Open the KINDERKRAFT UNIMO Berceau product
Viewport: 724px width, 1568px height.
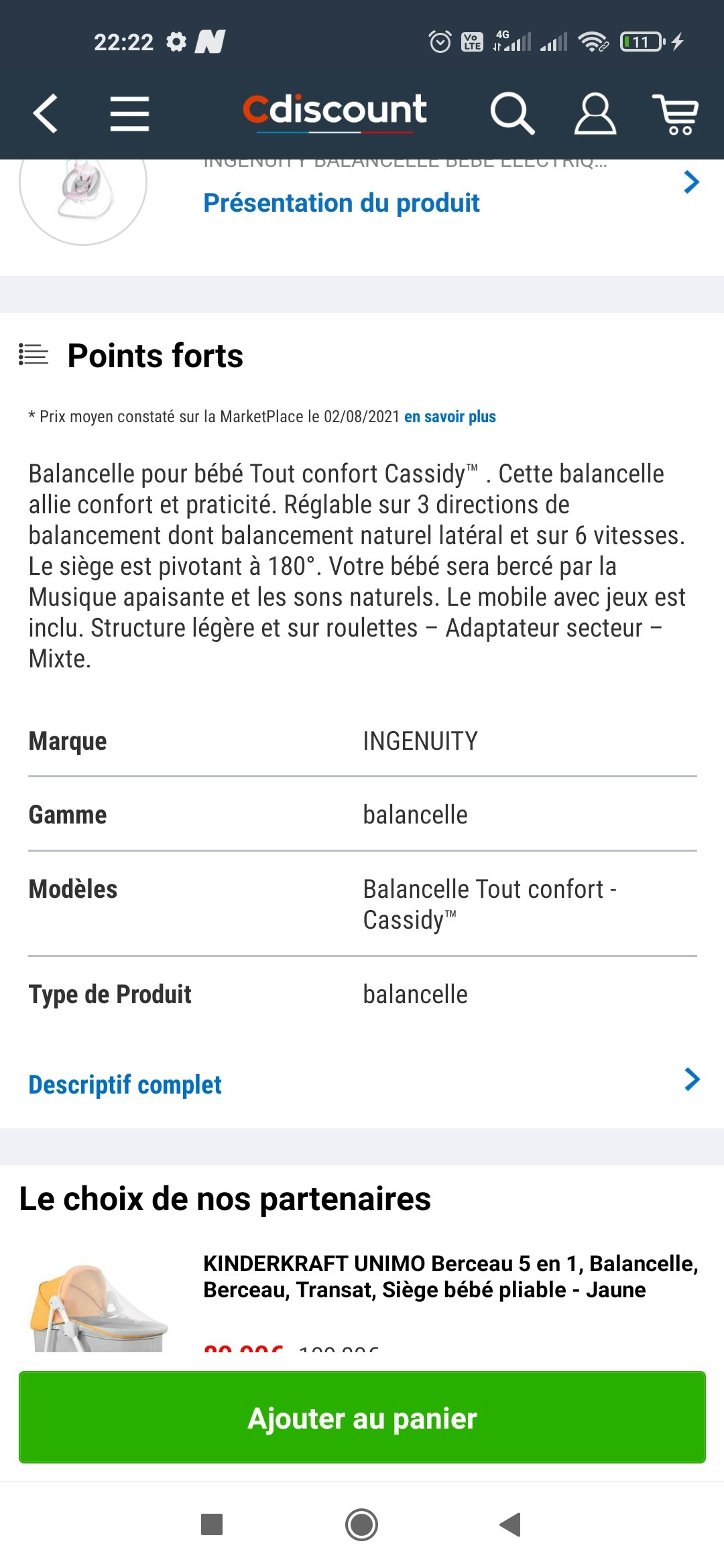[x=450, y=1277]
